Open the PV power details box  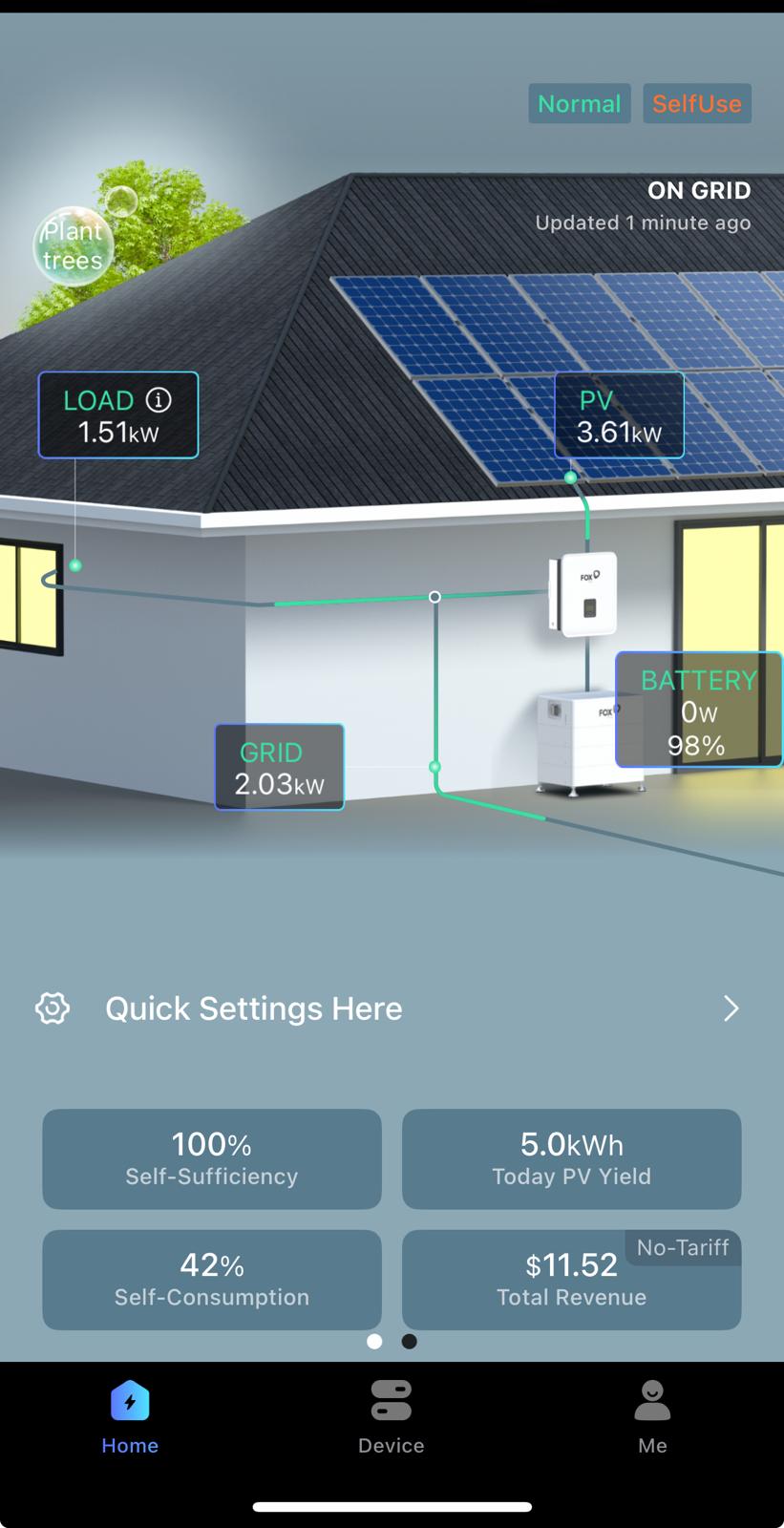(x=619, y=415)
